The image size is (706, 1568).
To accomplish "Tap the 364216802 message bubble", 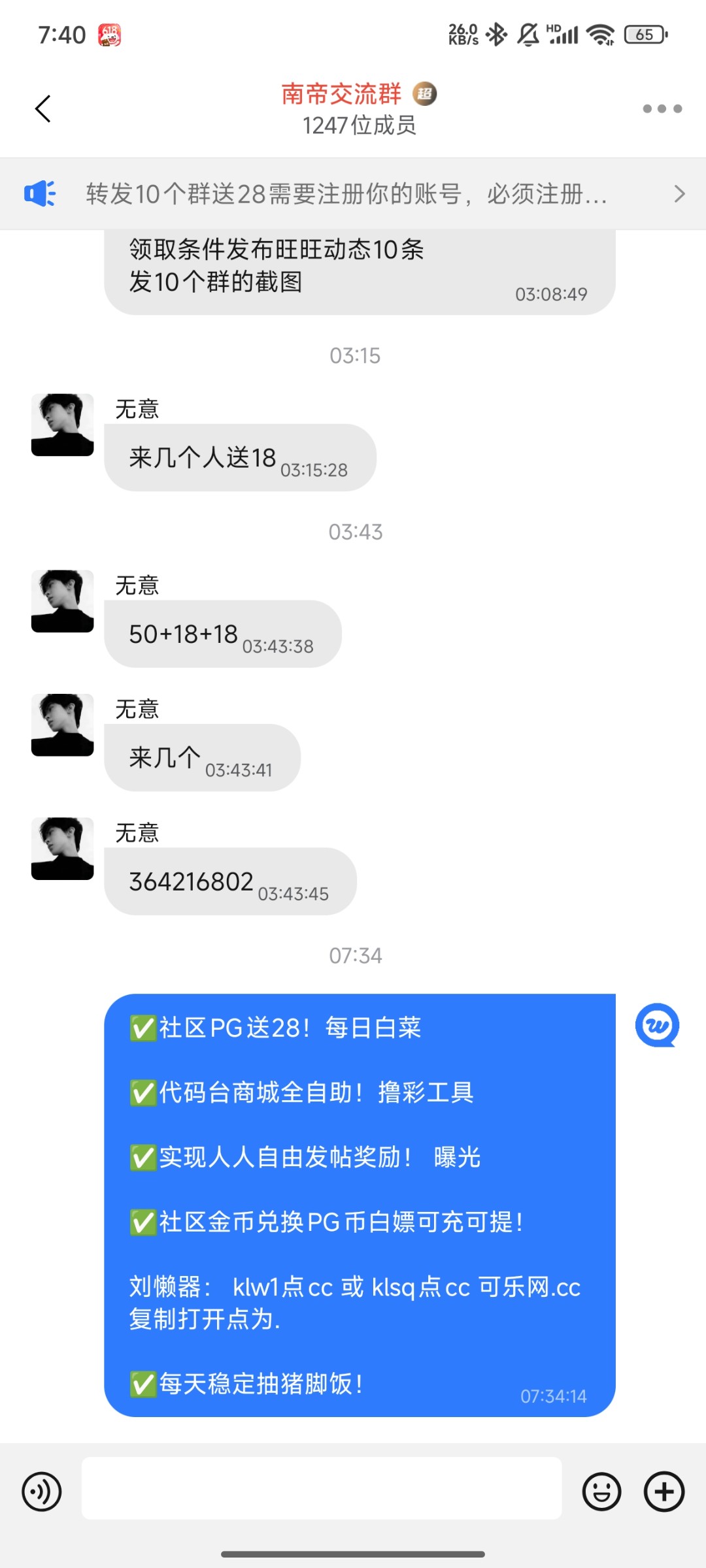I will pyautogui.click(x=230, y=880).
